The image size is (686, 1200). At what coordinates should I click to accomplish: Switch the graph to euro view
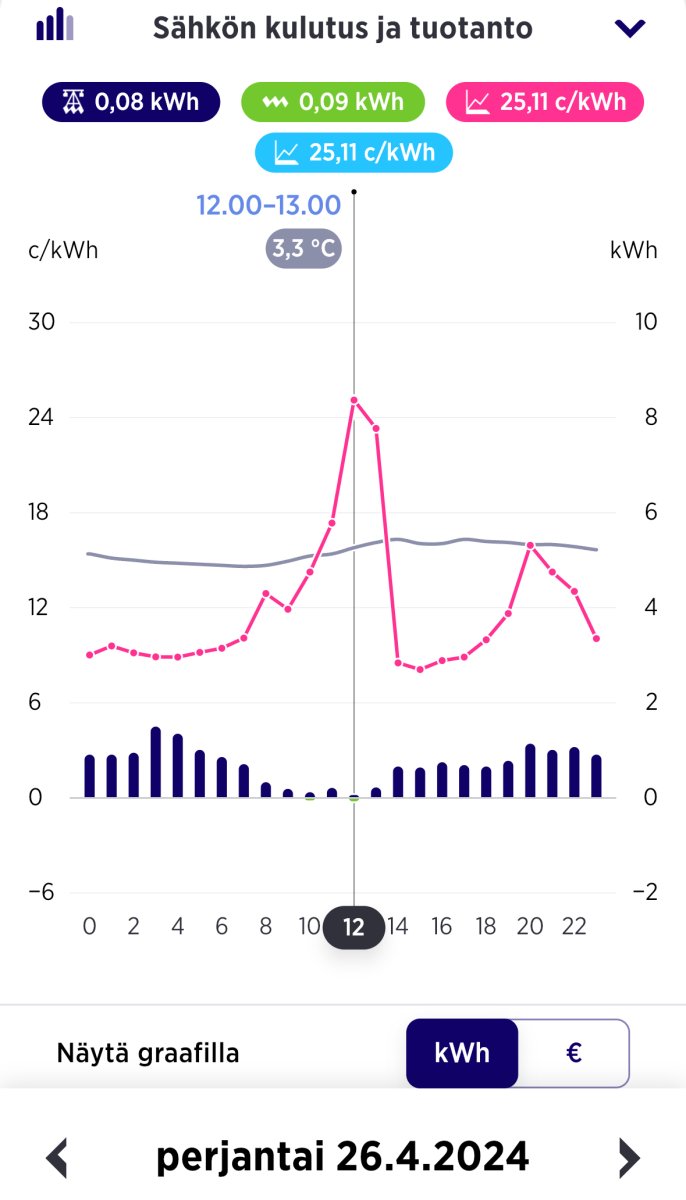(574, 1053)
